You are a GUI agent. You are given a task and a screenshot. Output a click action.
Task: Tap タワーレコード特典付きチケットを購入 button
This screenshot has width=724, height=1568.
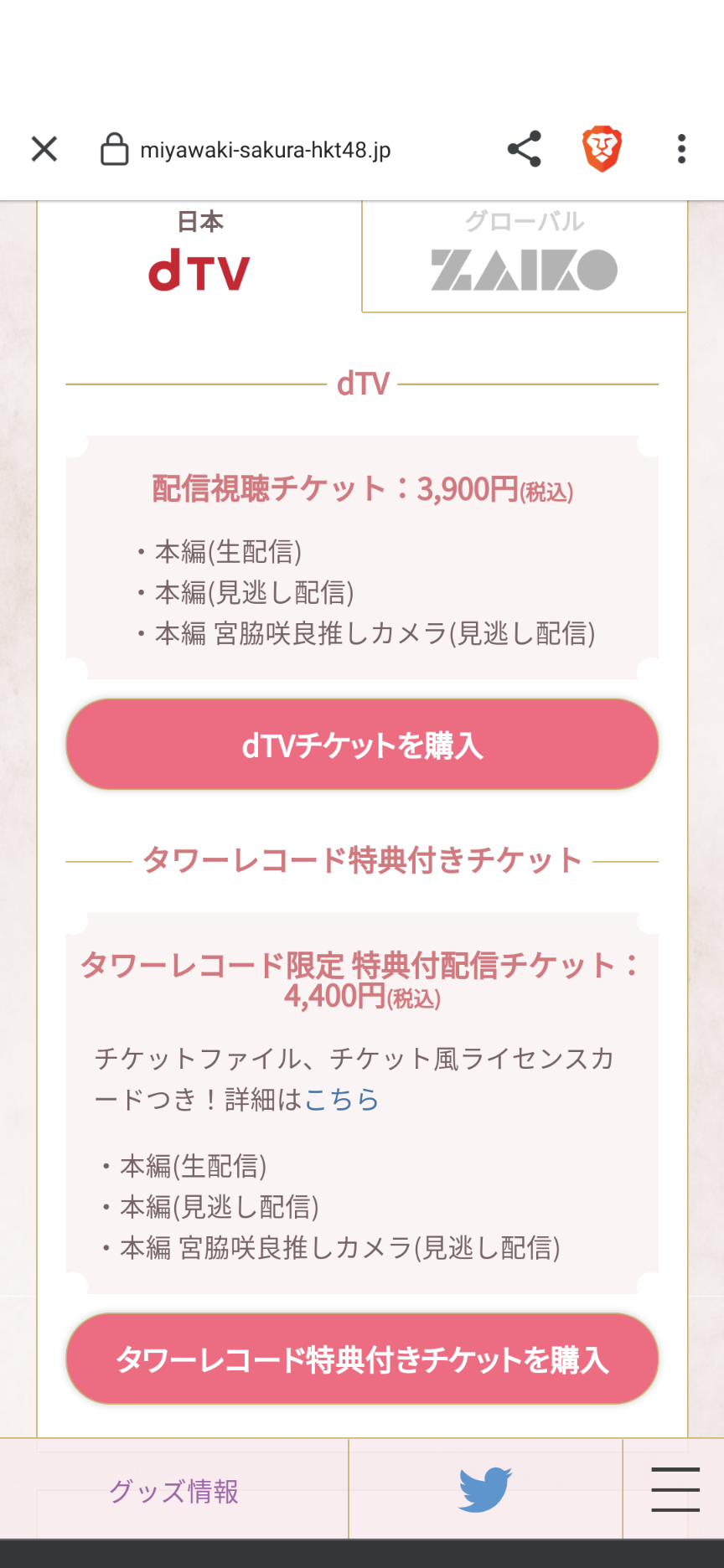point(362,1359)
